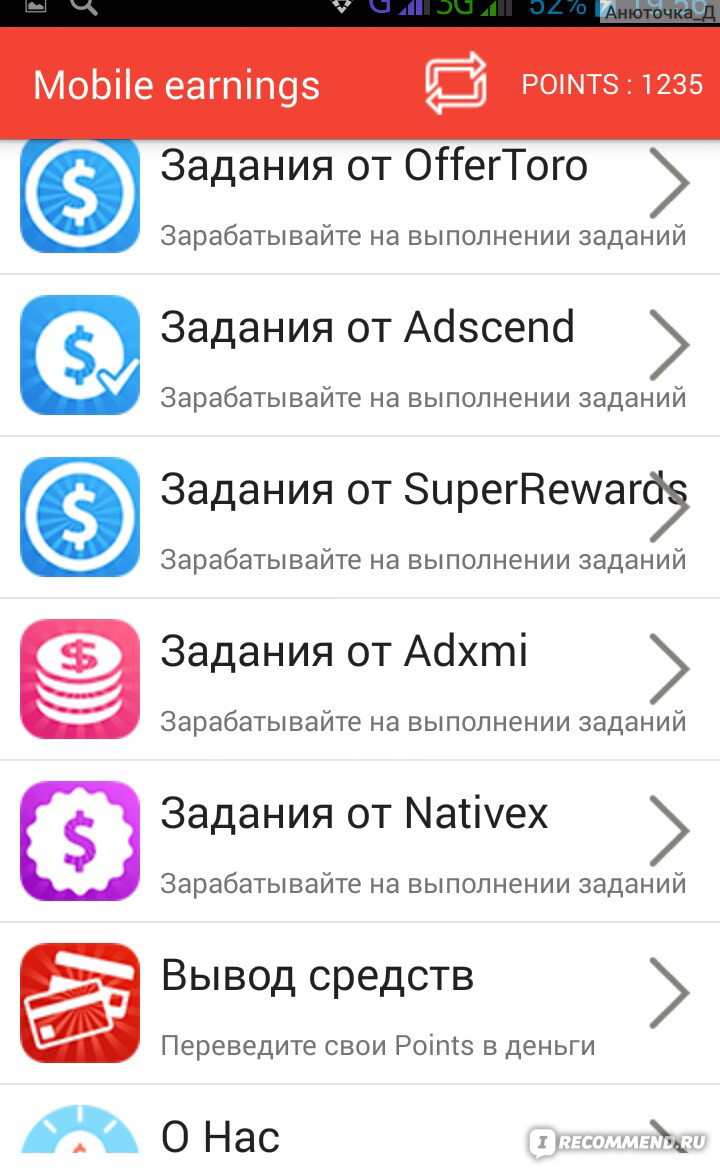Open the О Нас row

point(360,1127)
